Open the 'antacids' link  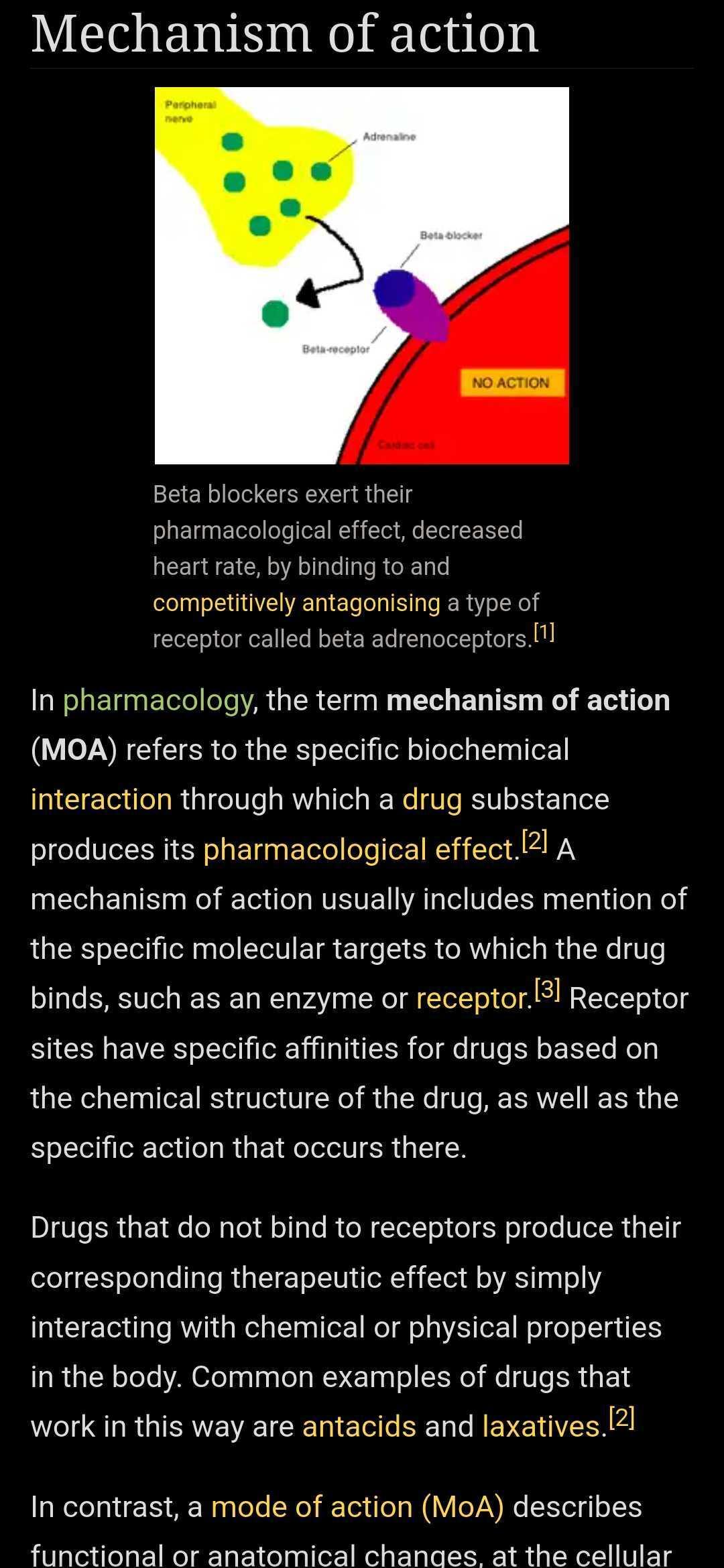[x=359, y=1426]
